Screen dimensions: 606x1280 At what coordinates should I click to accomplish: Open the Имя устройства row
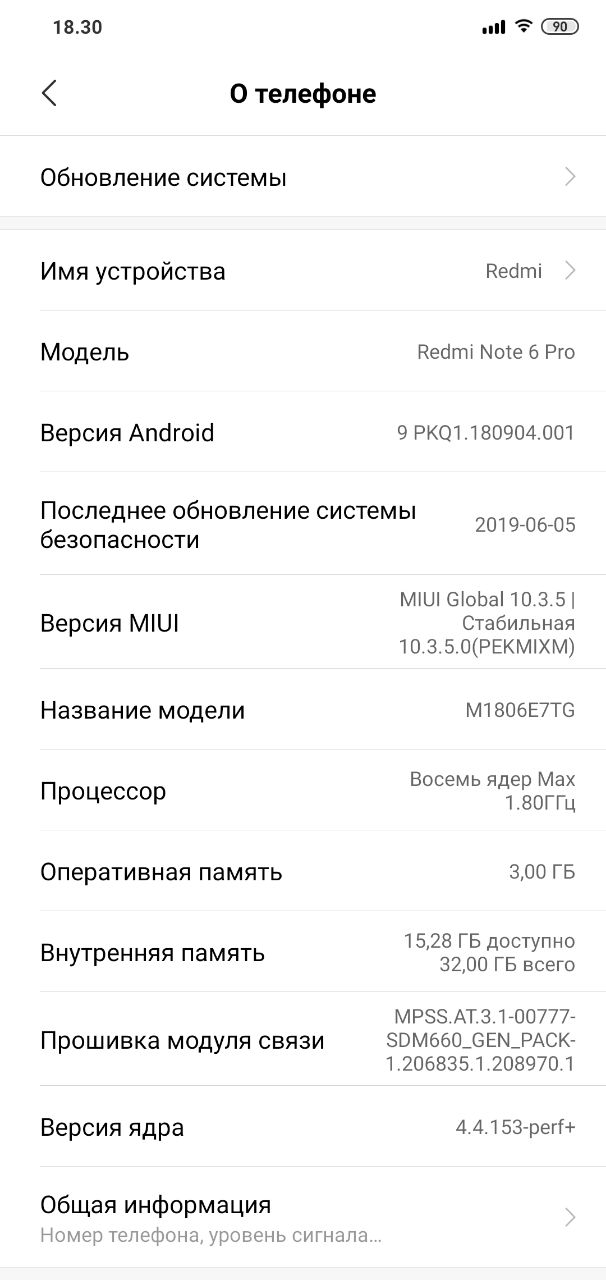point(303,271)
